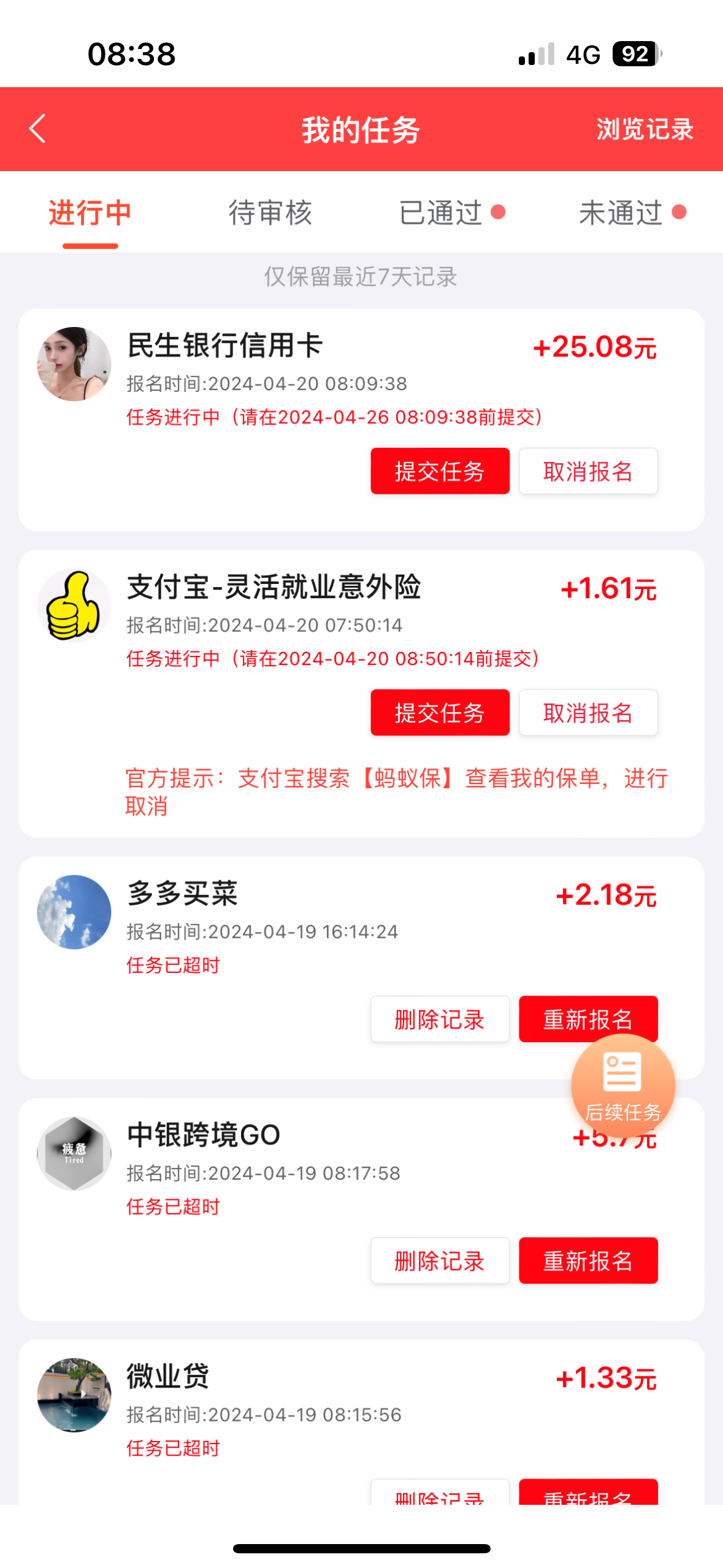The height and width of the screenshot is (1568, 723).
Task: Cancel signup for 民生银行信用卡
Action: [x=588, y=471]
